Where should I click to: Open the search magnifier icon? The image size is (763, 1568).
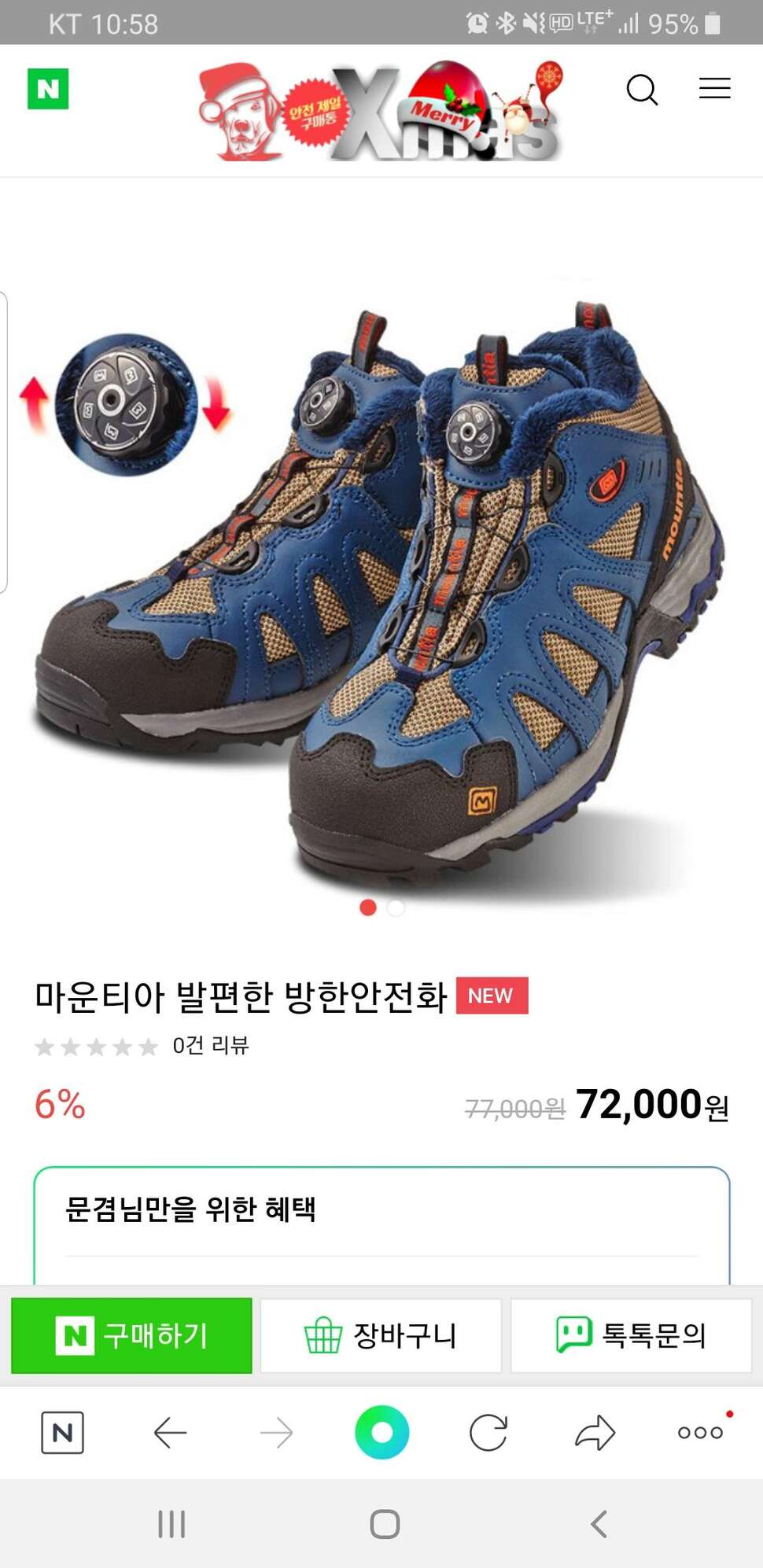(642, 89)
